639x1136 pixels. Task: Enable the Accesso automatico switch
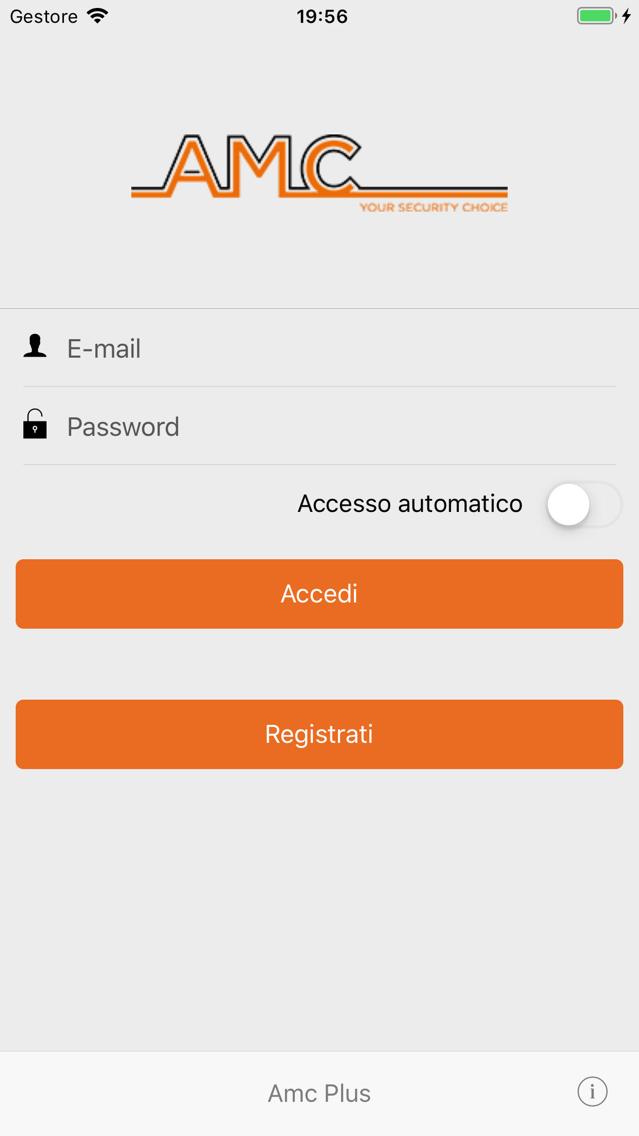point(584,504)
